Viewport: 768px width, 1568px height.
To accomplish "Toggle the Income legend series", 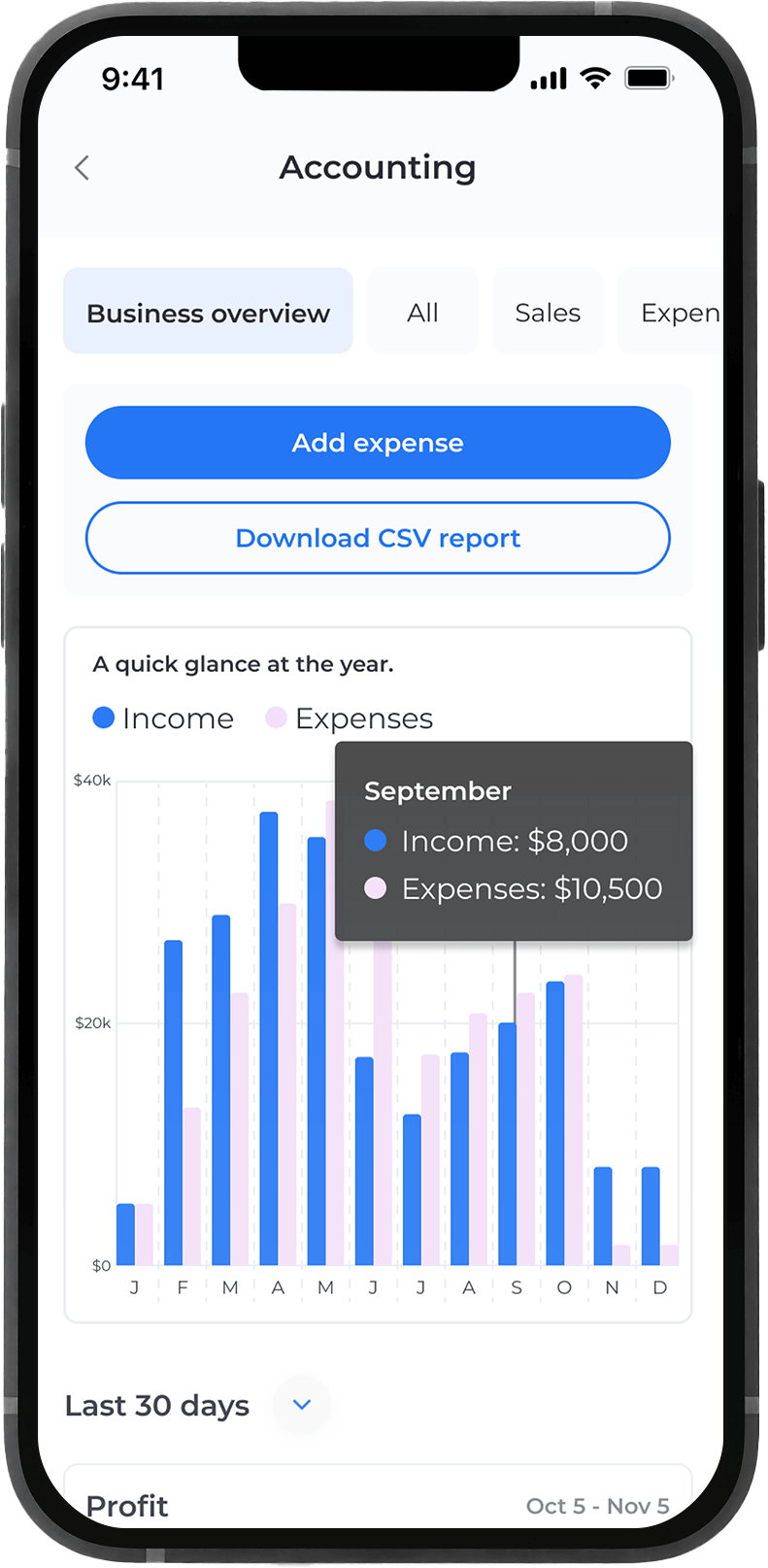I will [x=163, y=718].
